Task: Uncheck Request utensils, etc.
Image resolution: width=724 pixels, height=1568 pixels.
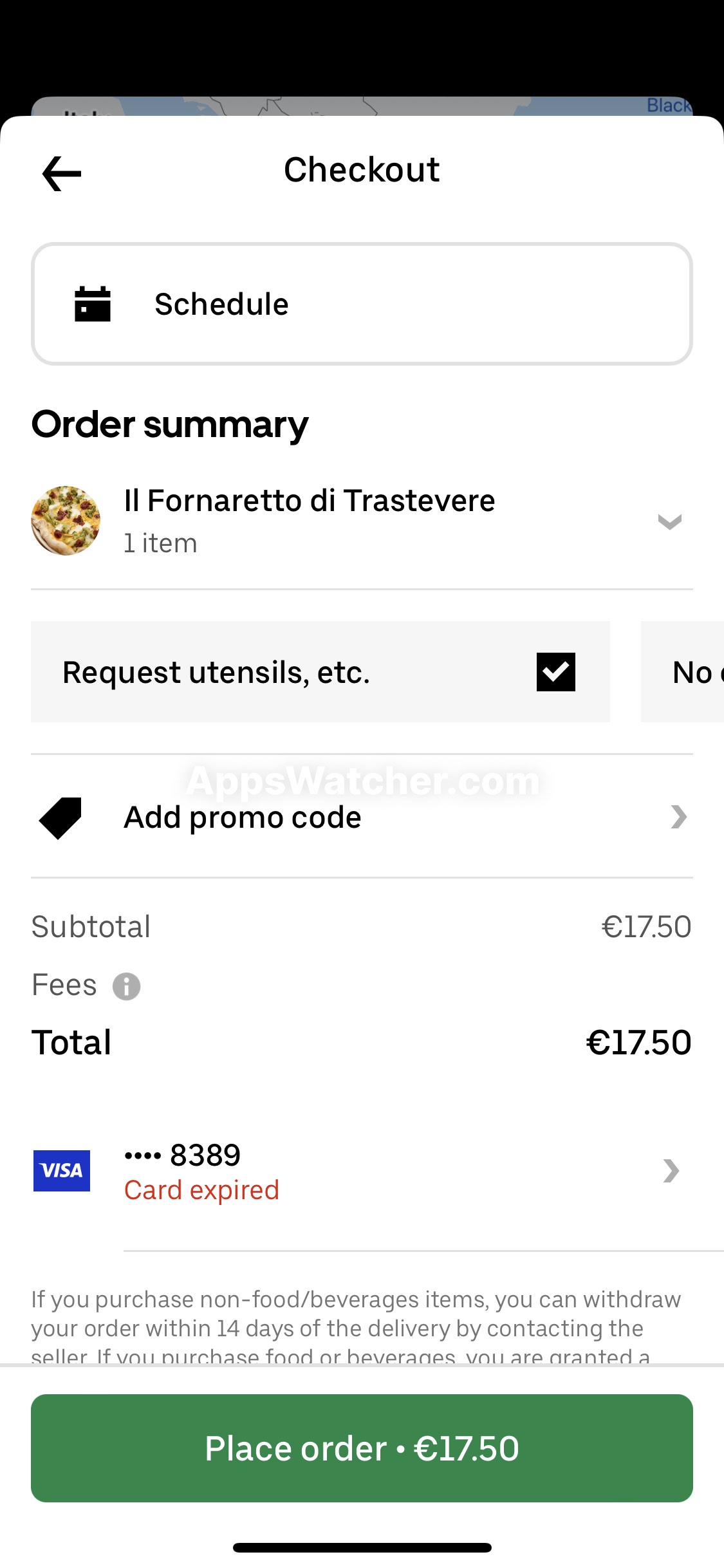Action: pyautogui.click(x=556, y=672)
